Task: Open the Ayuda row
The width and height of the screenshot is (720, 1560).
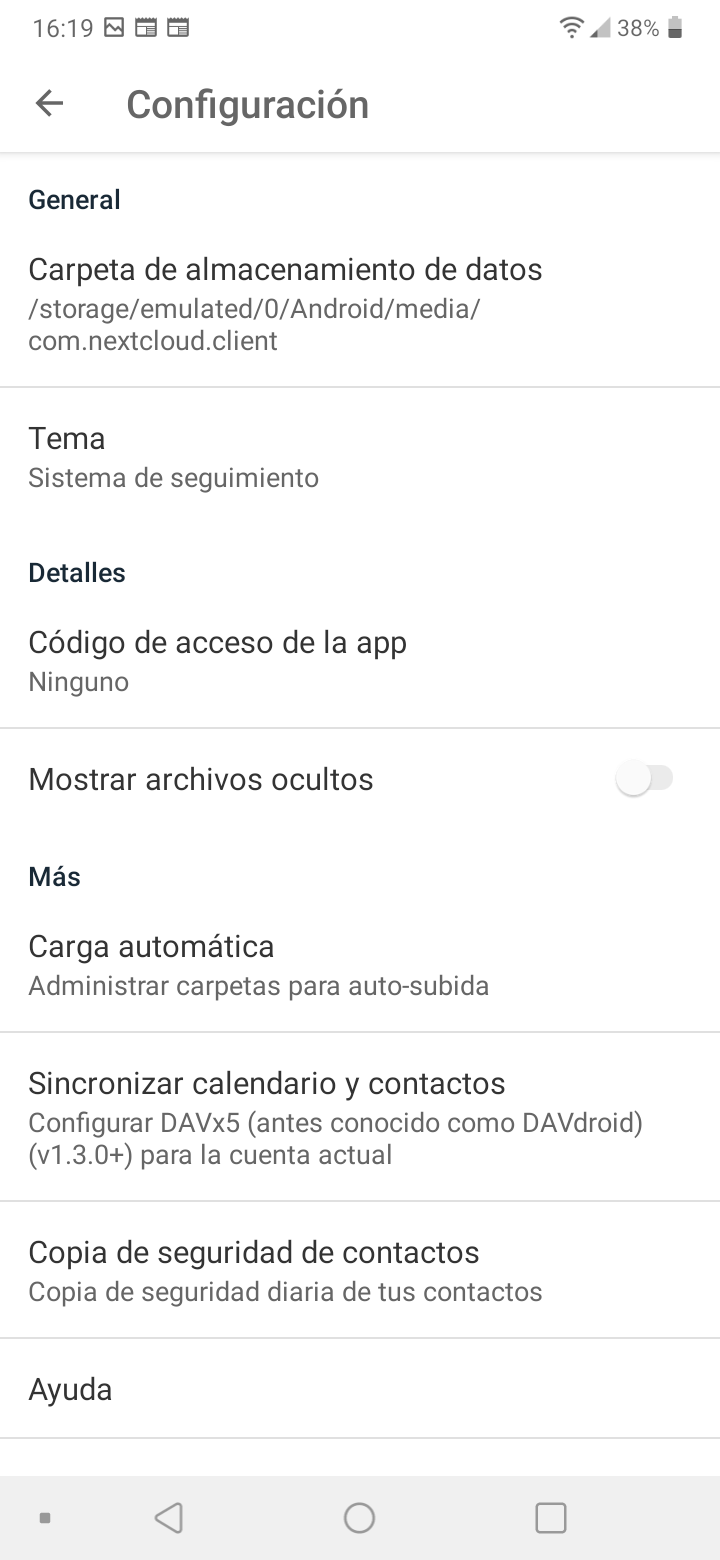Action: [360, 1389]
